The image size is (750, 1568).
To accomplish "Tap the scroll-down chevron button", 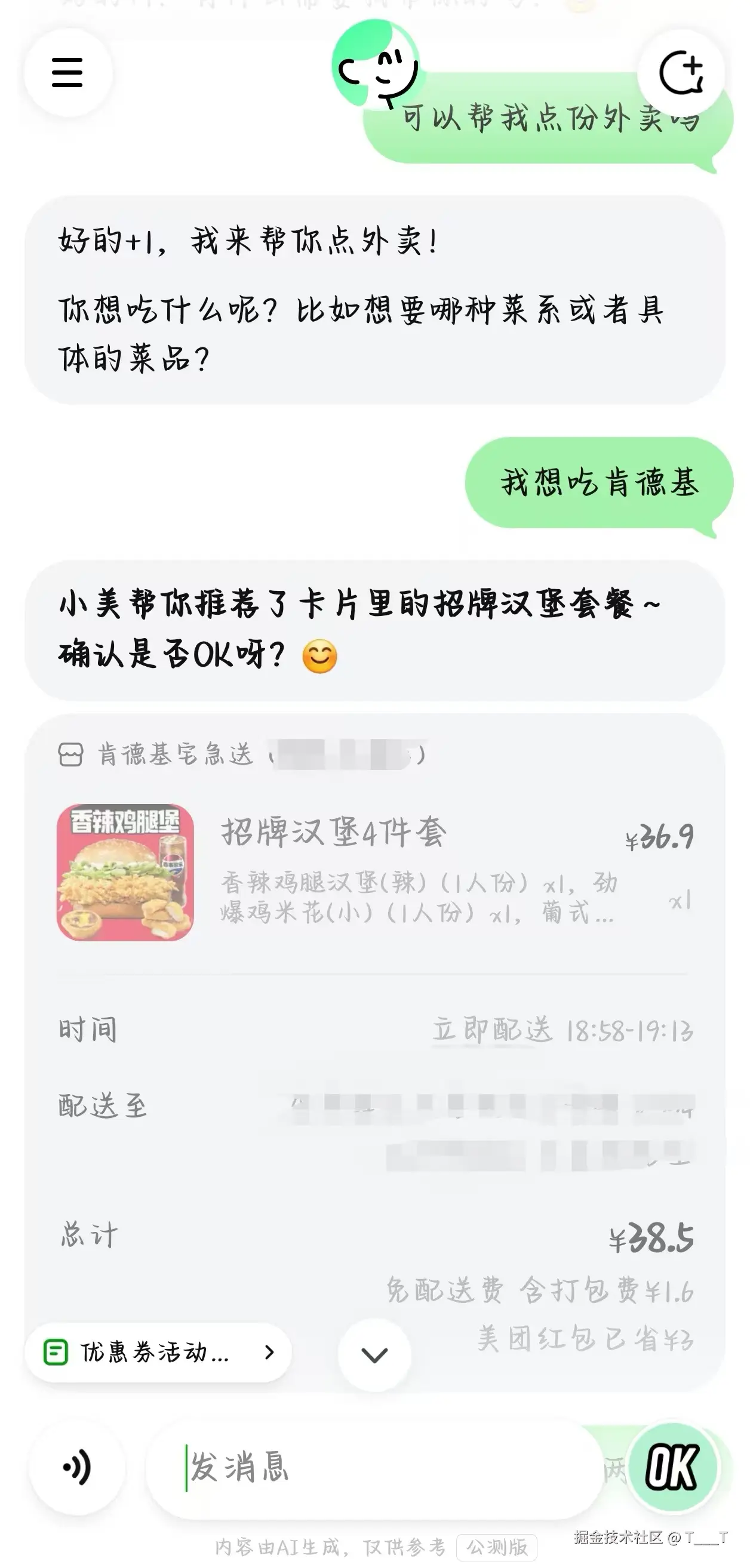I will click(x=374, y=1355).
